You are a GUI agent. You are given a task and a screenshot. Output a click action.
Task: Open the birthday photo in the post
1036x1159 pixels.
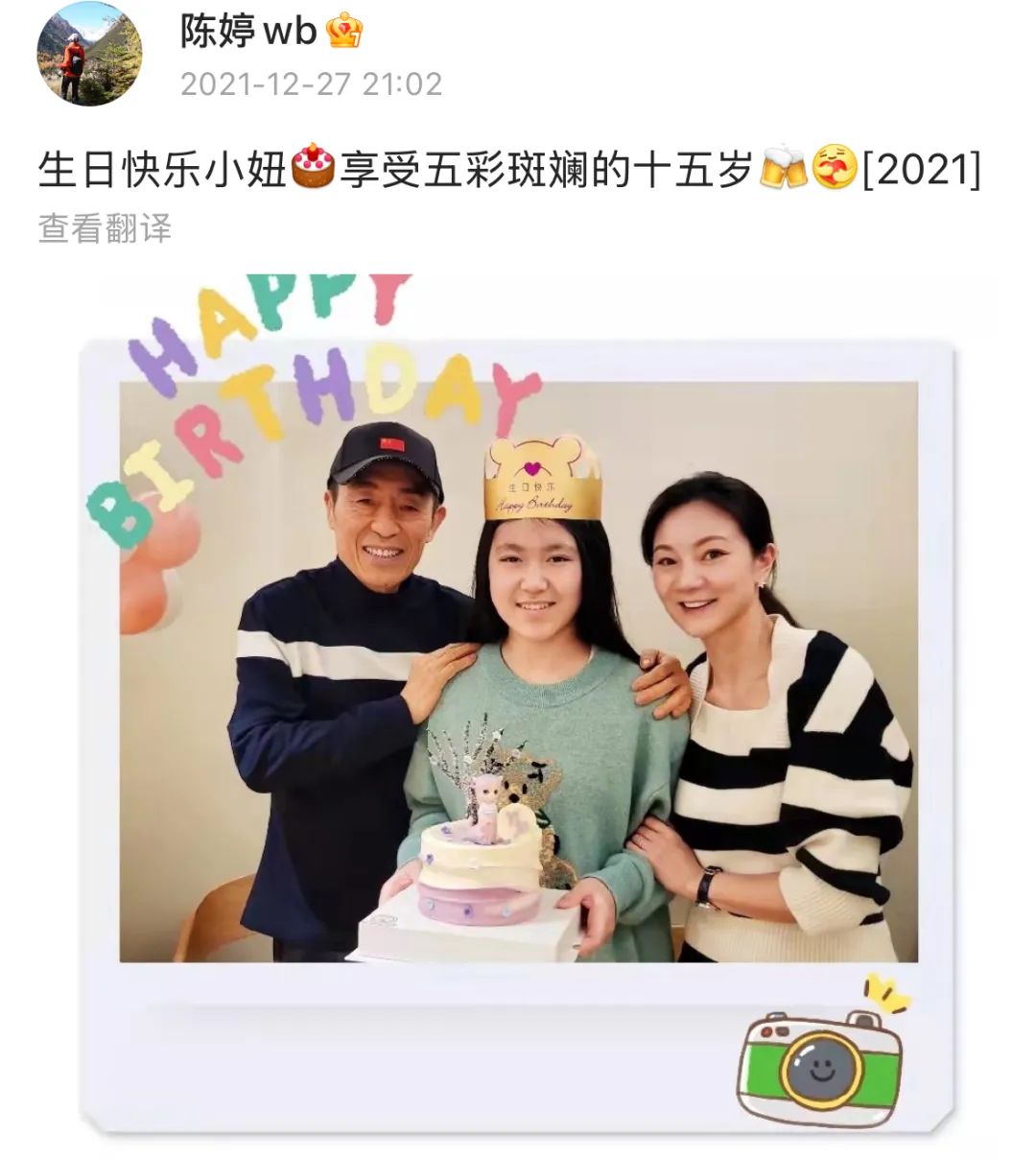pyautogui.click(x=518, y=672)
